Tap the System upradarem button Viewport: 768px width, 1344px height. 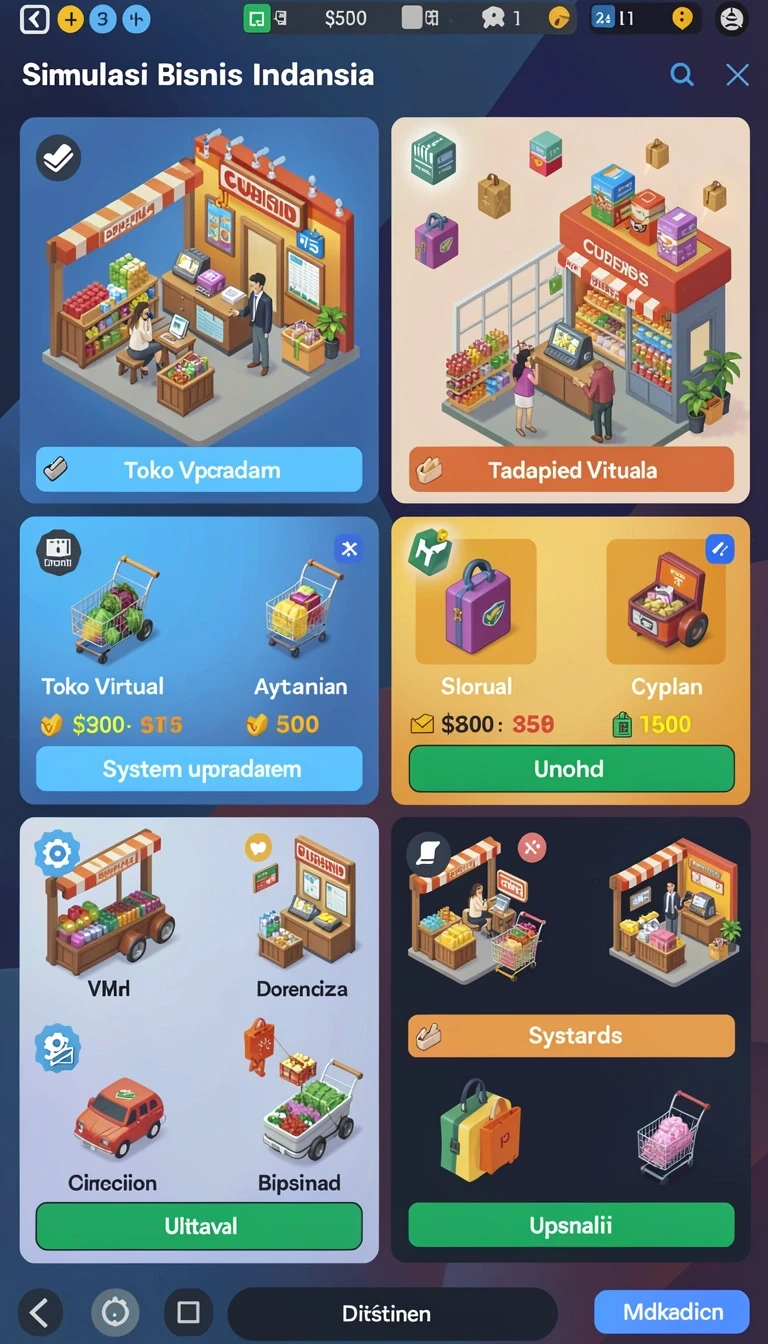point(199,769)
